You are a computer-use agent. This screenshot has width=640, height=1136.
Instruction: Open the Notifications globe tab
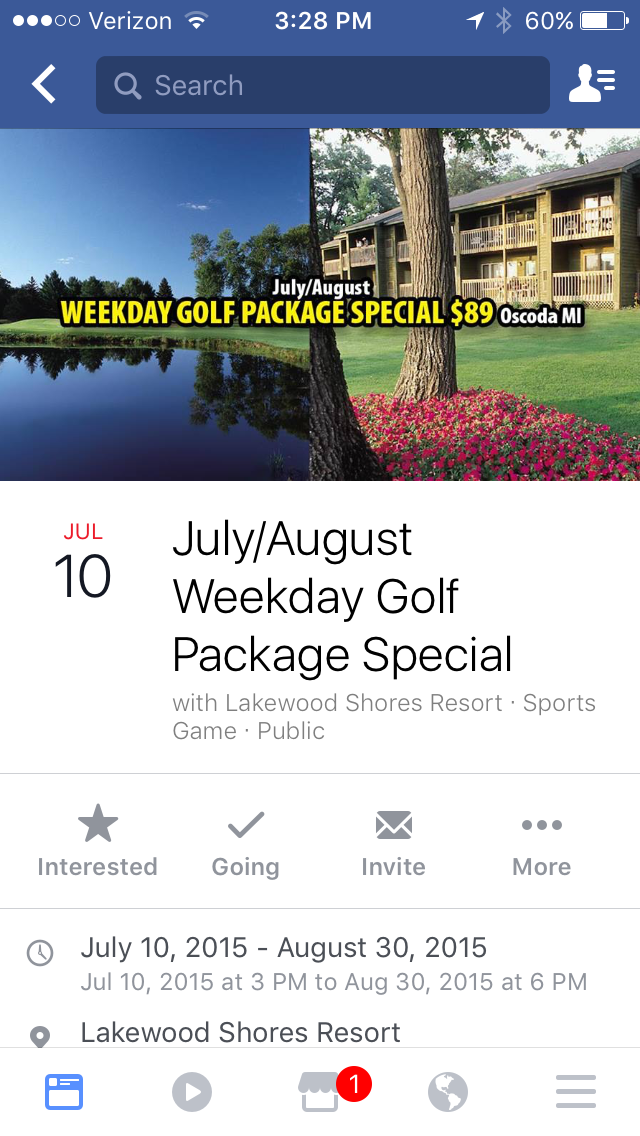[x=448, y=1092]
